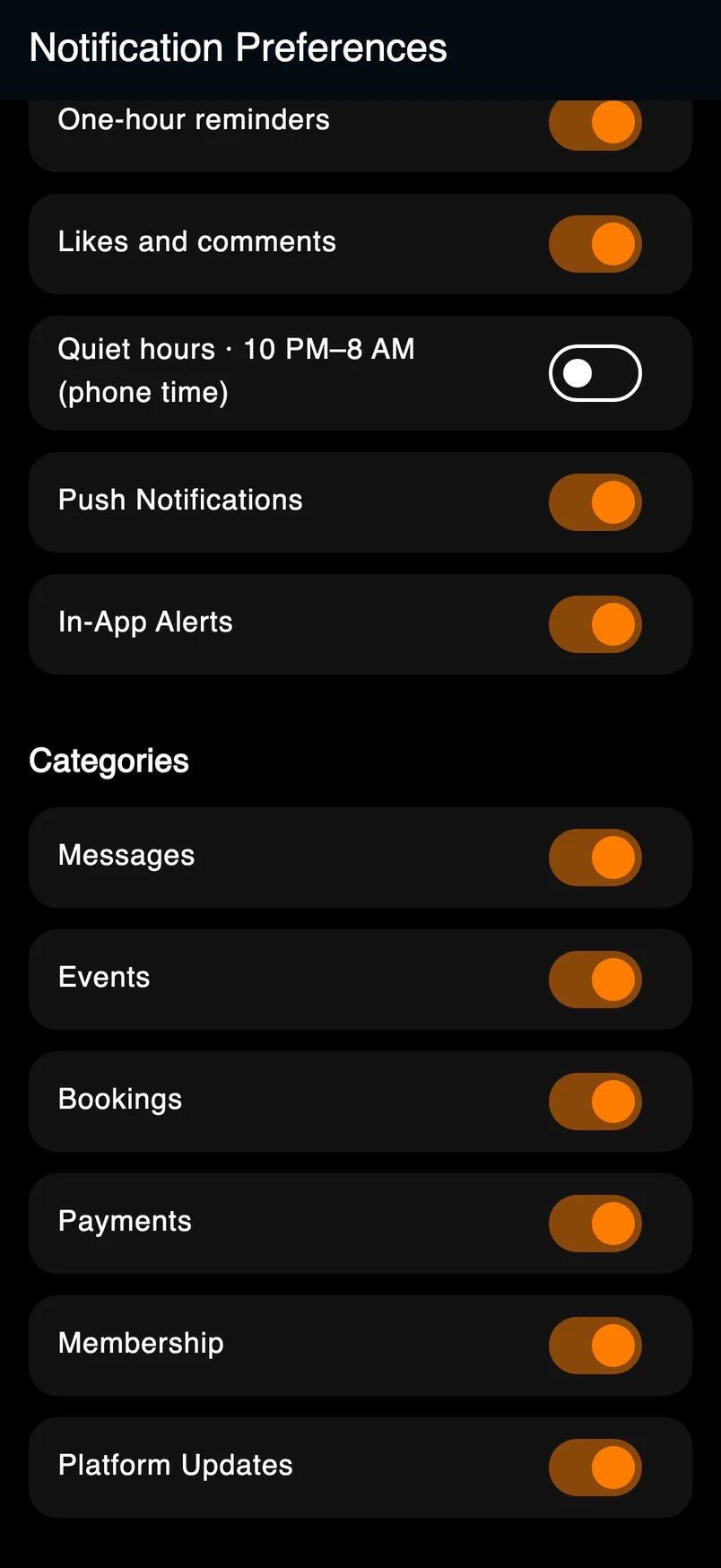The height and width of the screenshot is (1568, 721).
Task: Disable Platform Updates notifications
Action: tap(595, 1468)
